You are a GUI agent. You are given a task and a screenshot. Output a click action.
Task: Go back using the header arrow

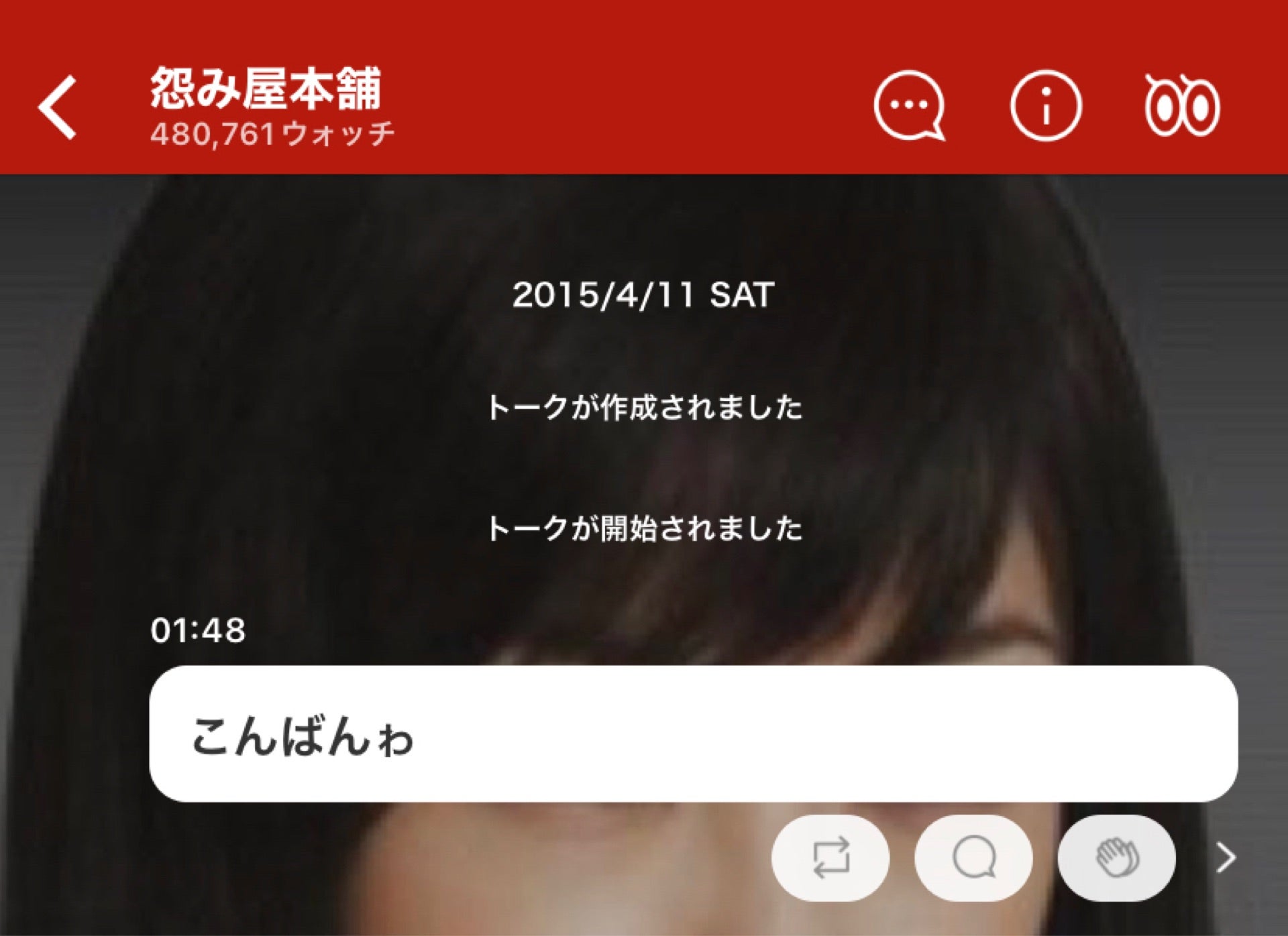tap(58, 107)
